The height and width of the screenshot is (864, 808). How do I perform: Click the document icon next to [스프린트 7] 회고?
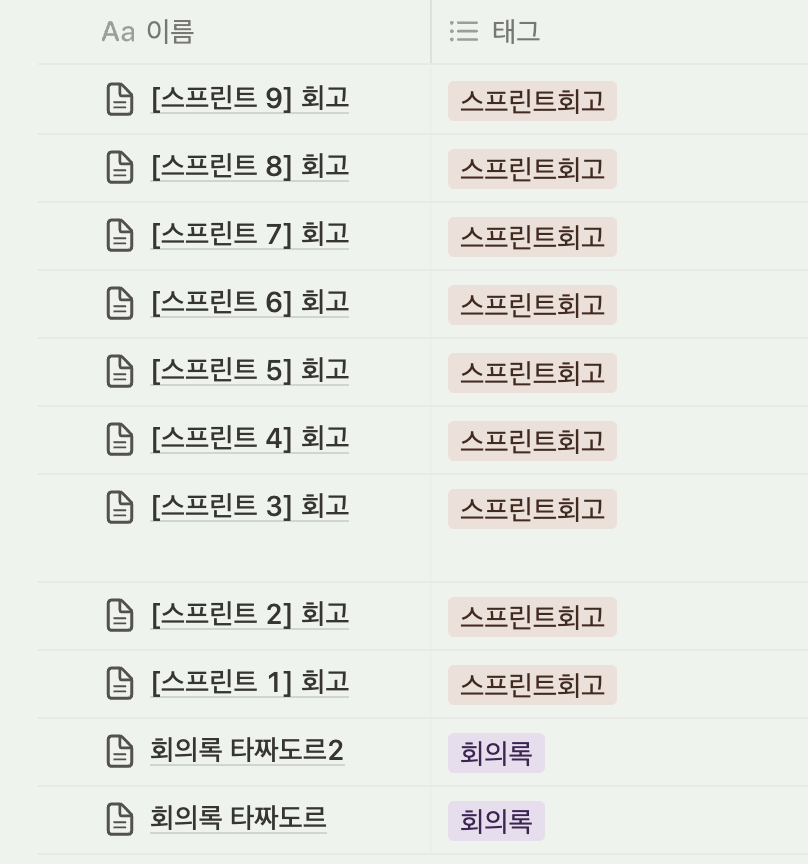120,235
